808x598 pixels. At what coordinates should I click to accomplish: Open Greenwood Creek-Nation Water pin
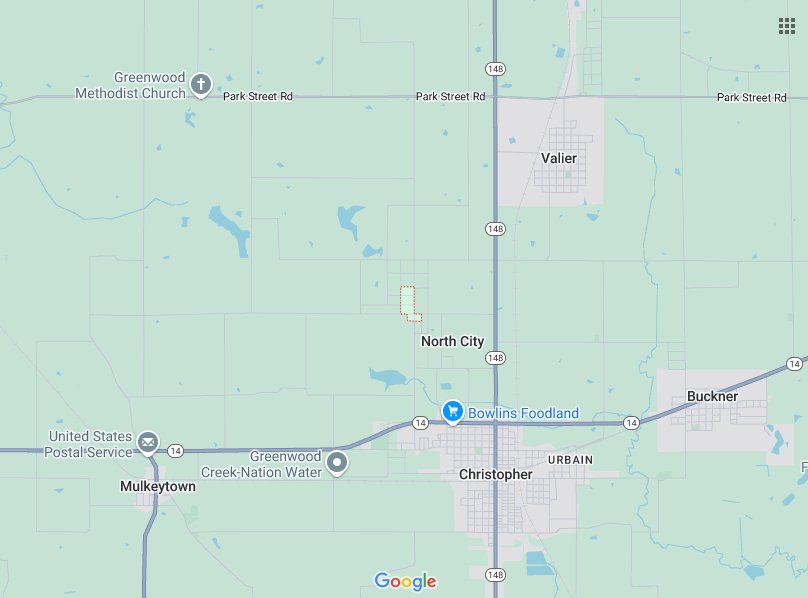(338, 463)
